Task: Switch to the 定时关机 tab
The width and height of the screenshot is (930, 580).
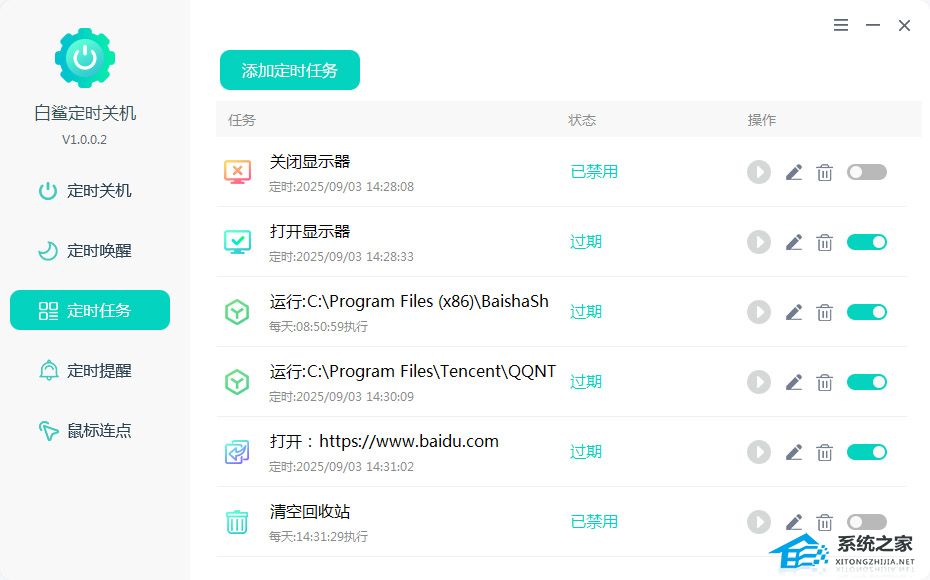Action: [89, 191]
